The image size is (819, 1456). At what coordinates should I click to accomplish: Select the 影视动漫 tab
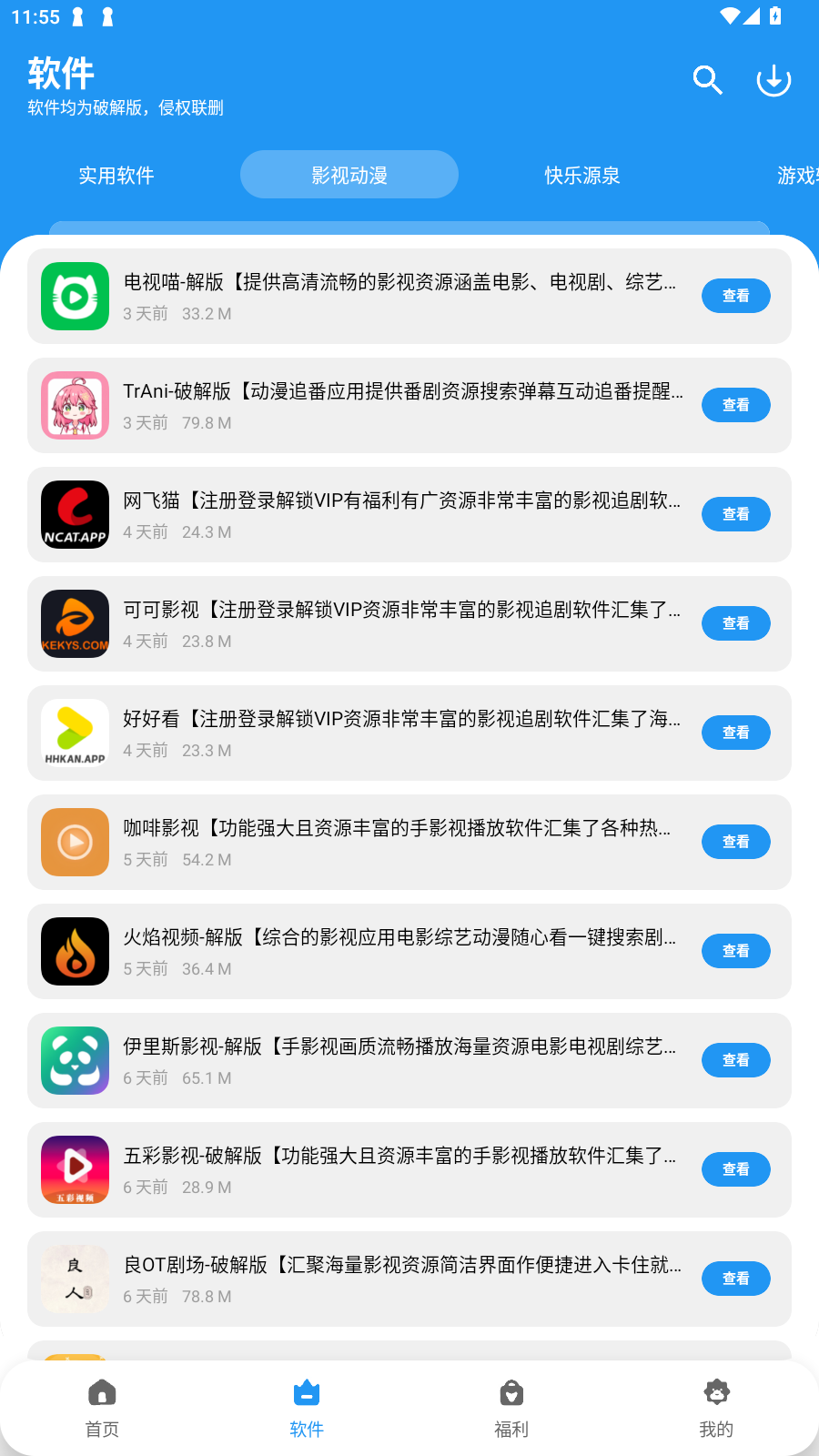click(349, 175)
